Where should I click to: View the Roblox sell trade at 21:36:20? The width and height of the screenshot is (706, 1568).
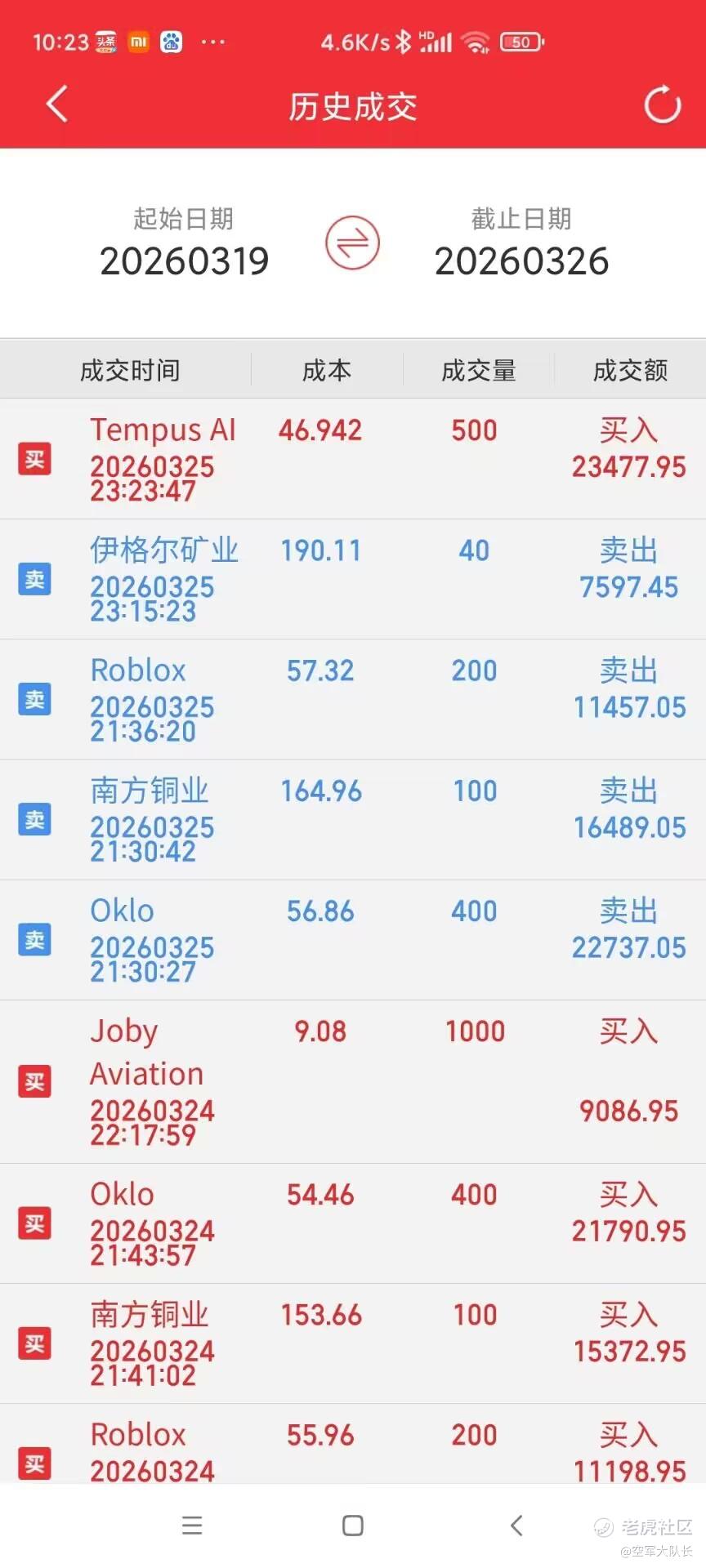click(x=353, y=698)
